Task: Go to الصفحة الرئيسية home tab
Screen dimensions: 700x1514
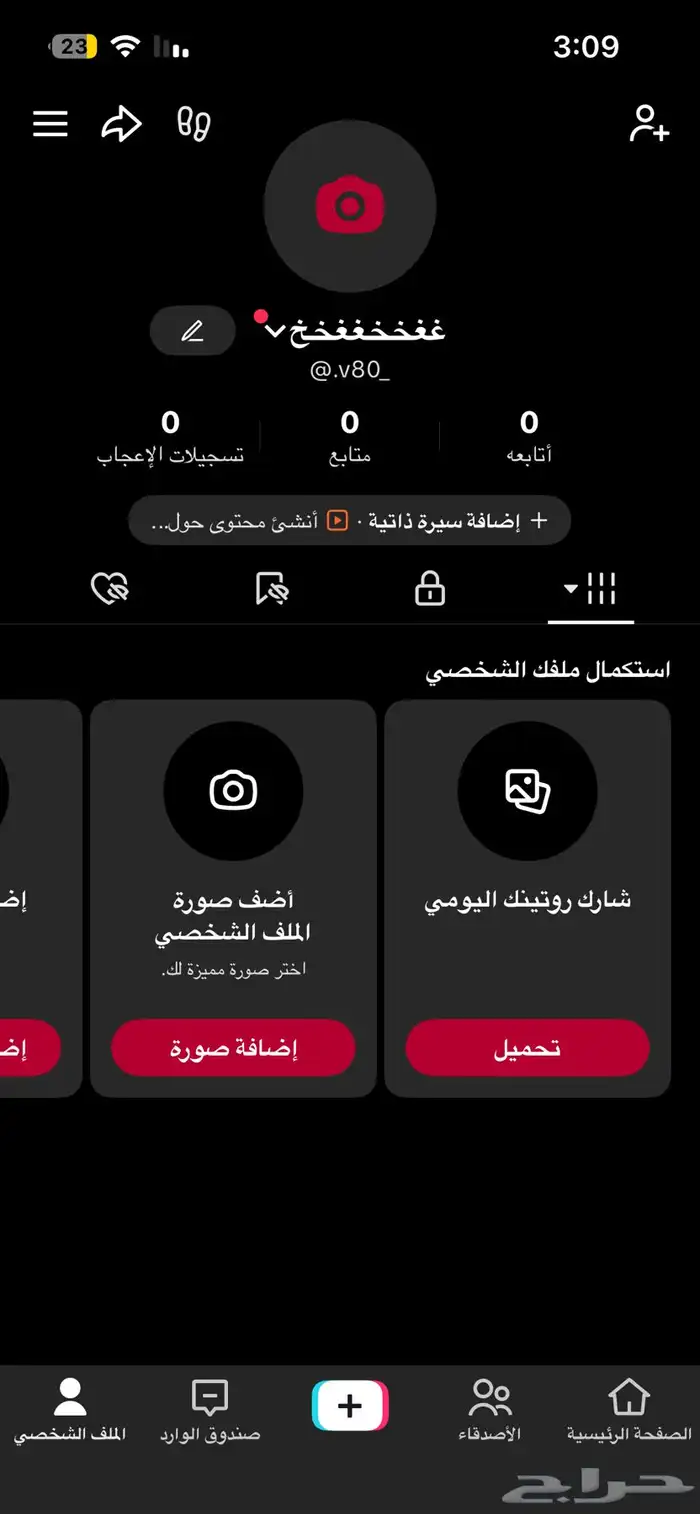Action: point(629,1411)
